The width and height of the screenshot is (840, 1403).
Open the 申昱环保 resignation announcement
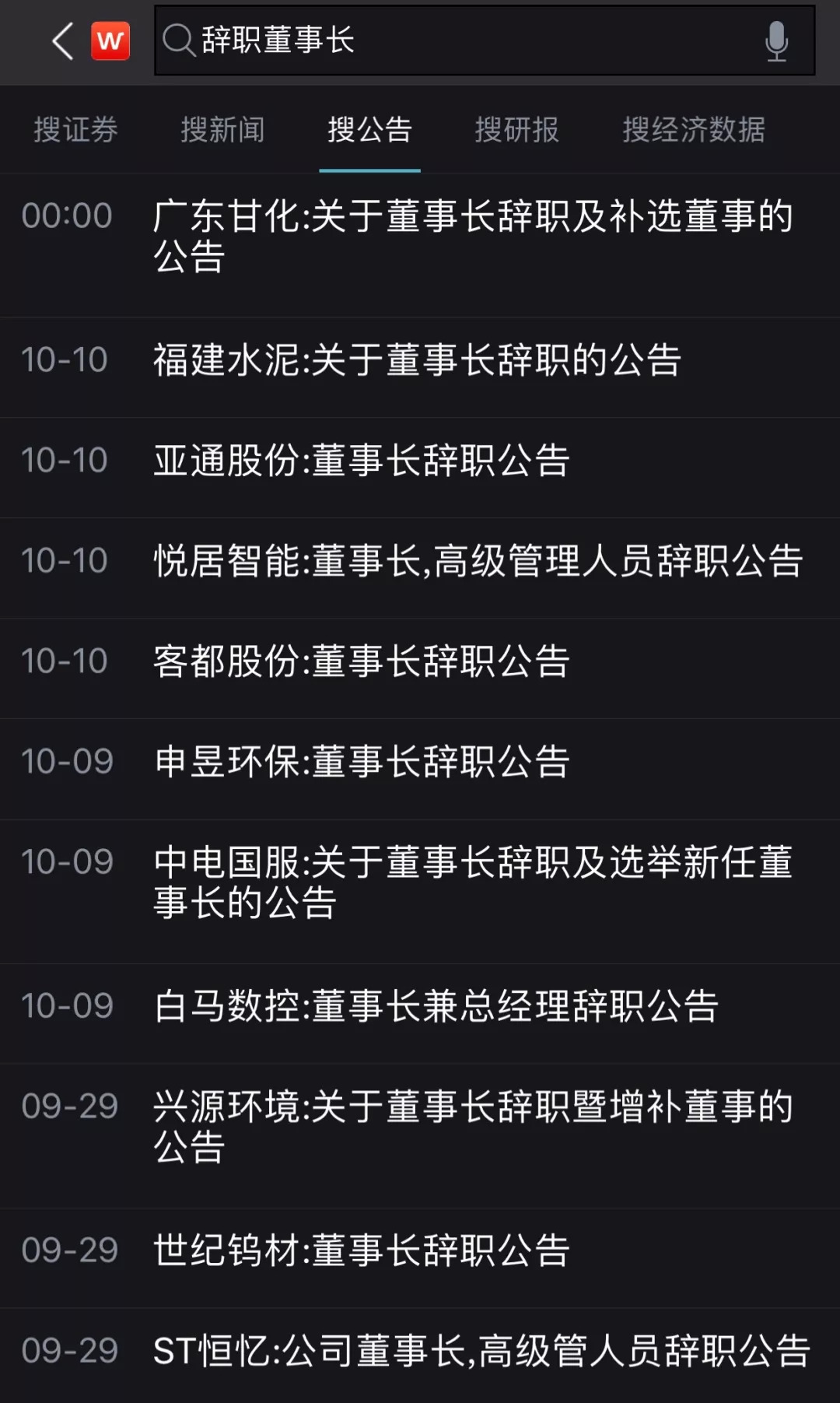(x=362, y=762)
